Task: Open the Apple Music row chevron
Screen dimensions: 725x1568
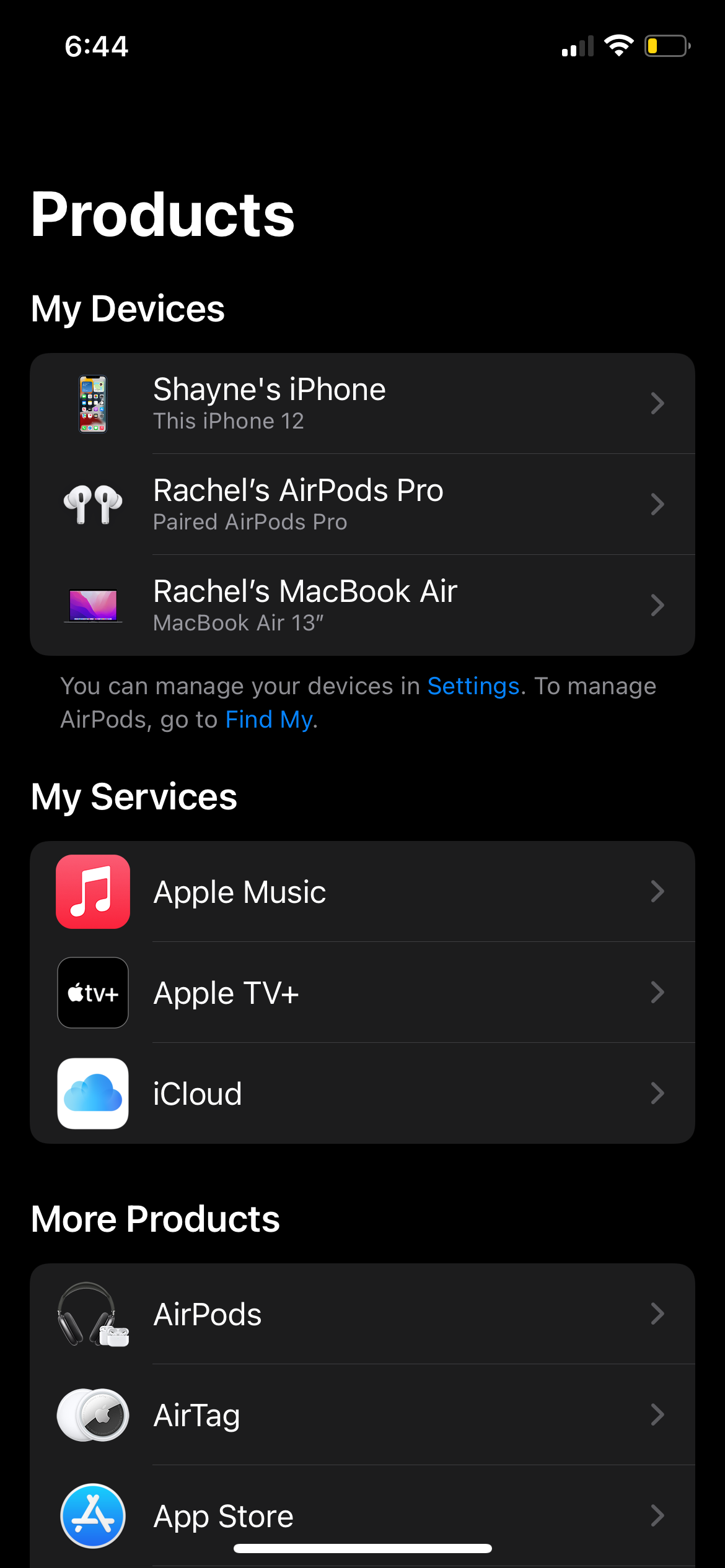Action: [658, 891]
